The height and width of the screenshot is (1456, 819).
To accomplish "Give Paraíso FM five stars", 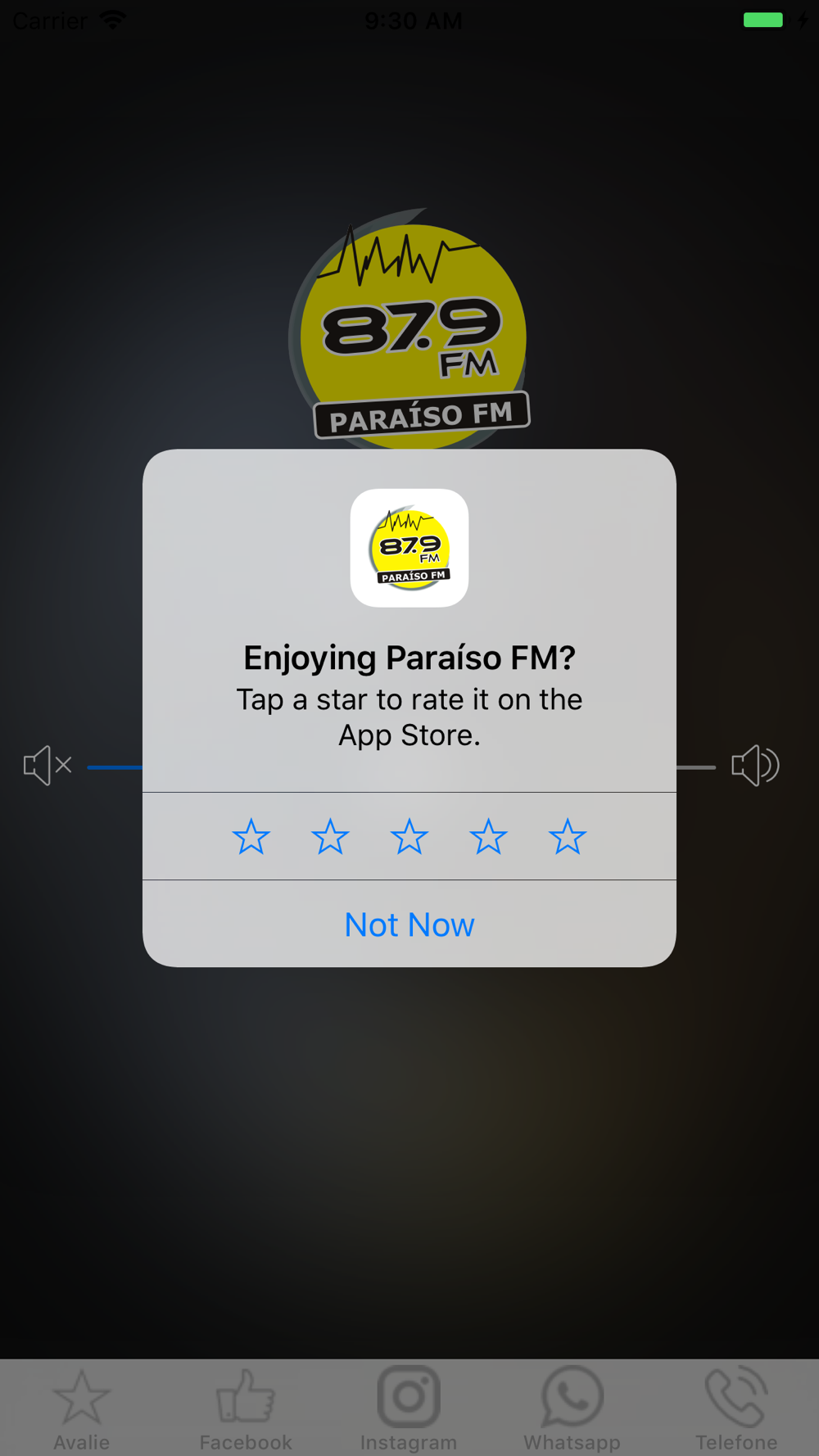I will click(x=568, y=837).
